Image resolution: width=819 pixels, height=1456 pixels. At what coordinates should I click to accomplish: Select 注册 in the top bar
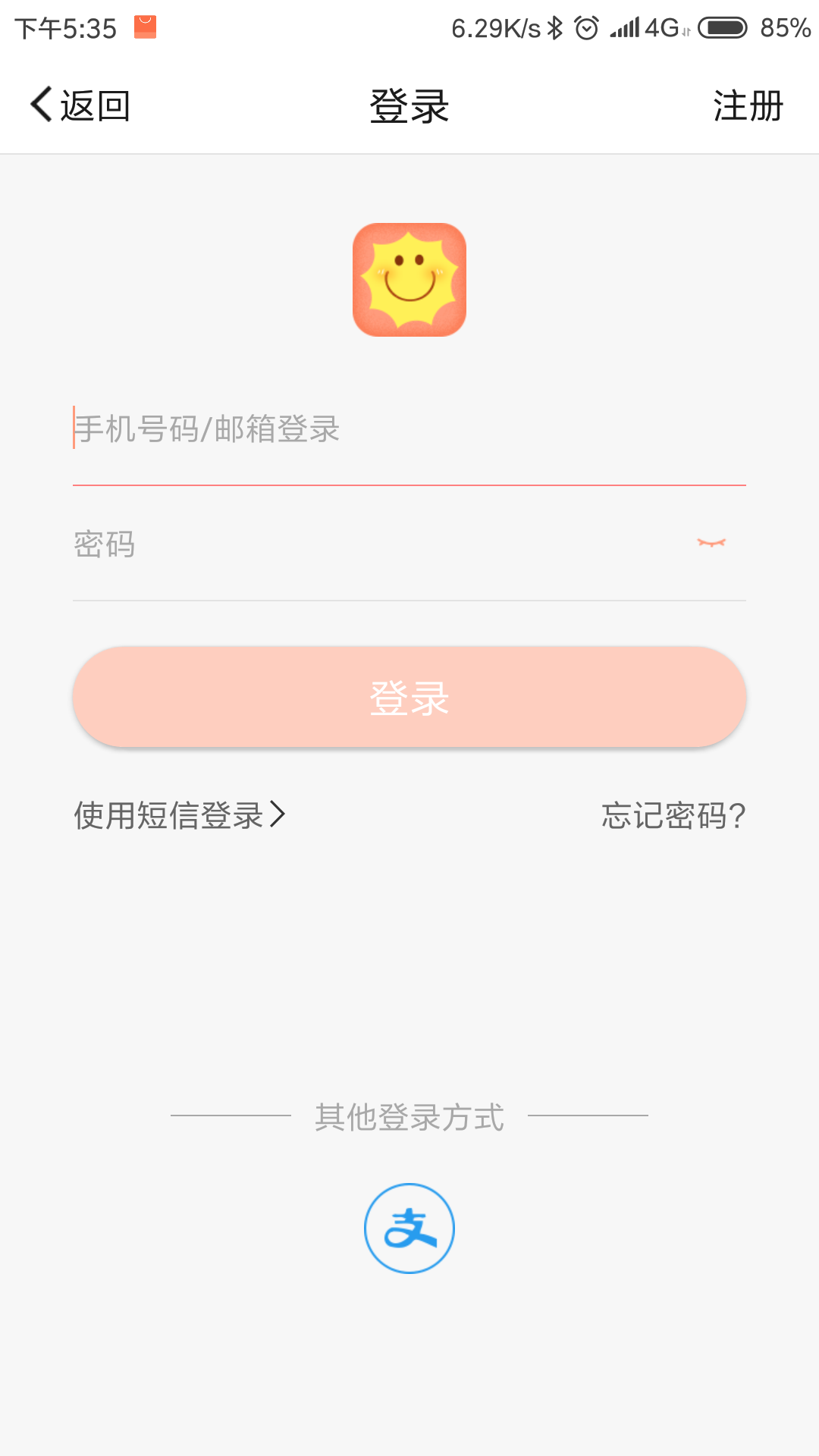point(747,106)
